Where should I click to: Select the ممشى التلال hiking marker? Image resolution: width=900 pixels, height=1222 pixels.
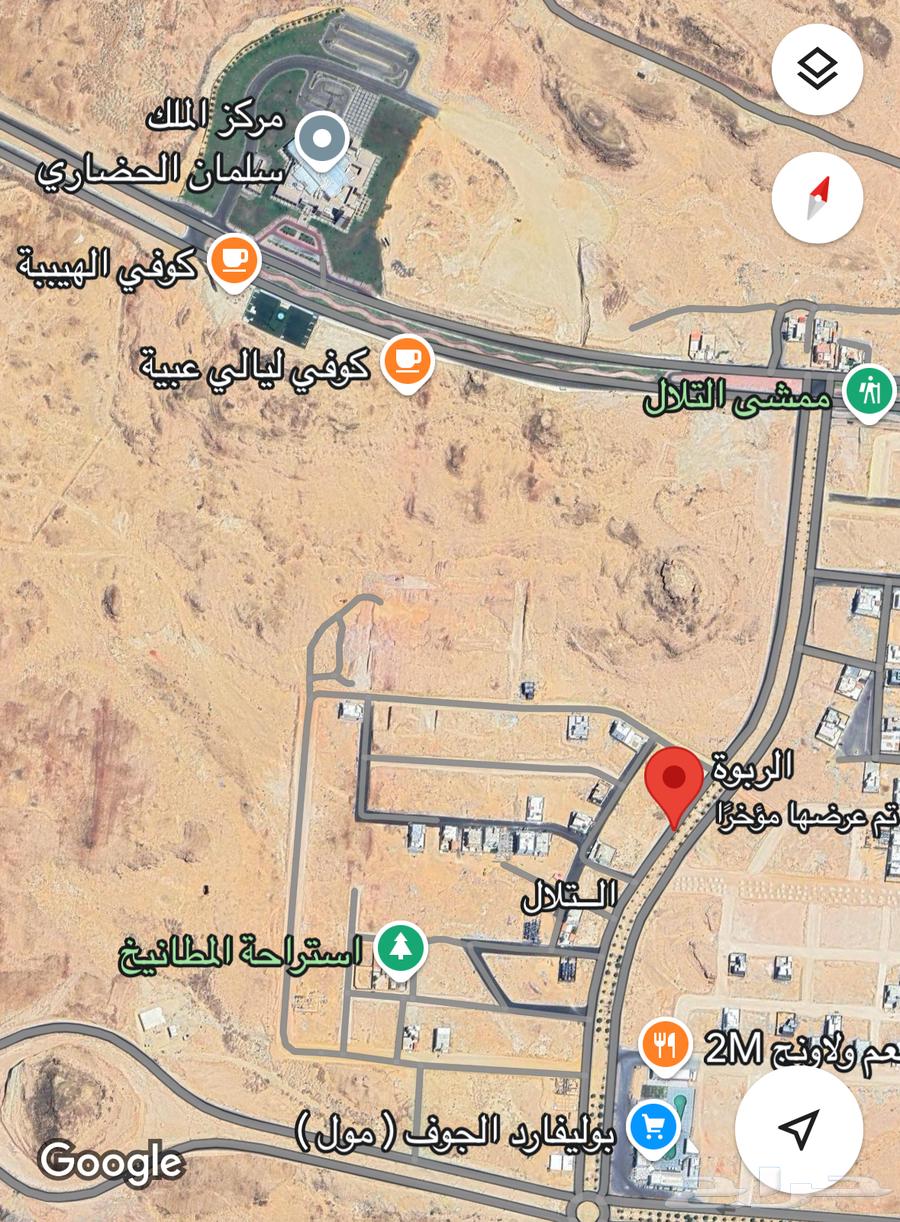coord(868,390)
